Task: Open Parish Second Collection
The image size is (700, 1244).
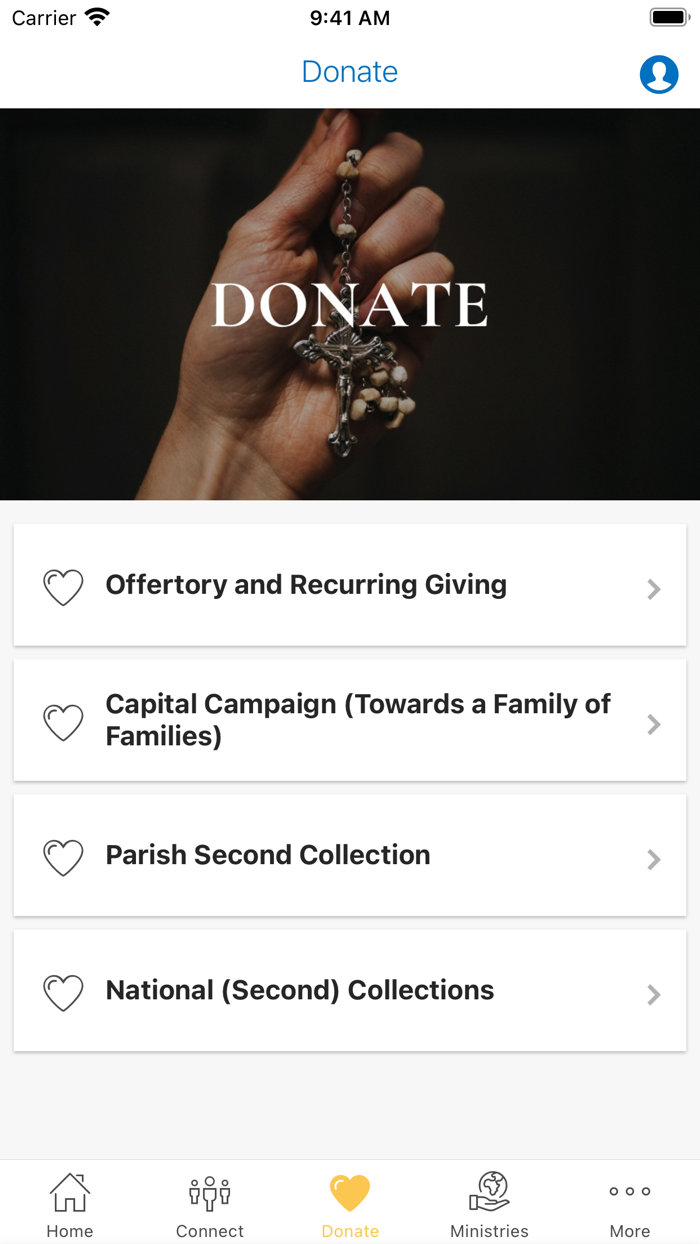Action: [x=350, y=855]
